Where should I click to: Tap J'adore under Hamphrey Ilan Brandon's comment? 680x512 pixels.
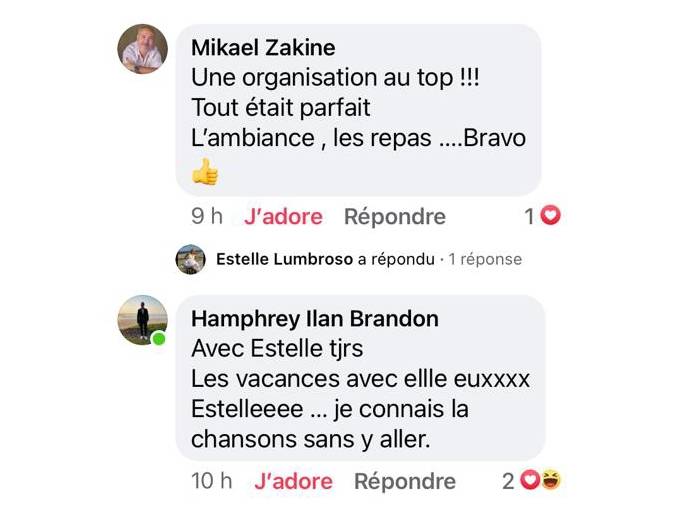point(293,481)
